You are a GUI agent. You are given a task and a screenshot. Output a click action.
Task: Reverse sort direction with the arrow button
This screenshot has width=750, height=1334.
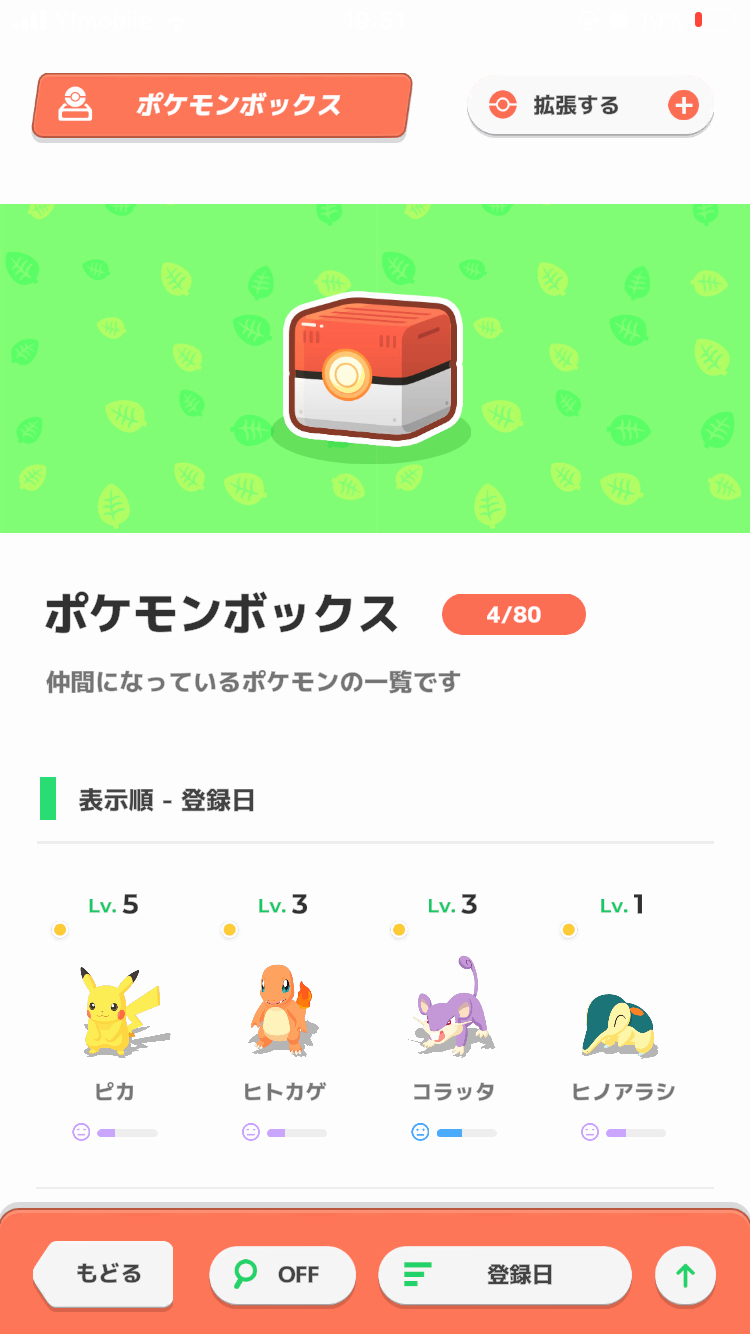685,1275
